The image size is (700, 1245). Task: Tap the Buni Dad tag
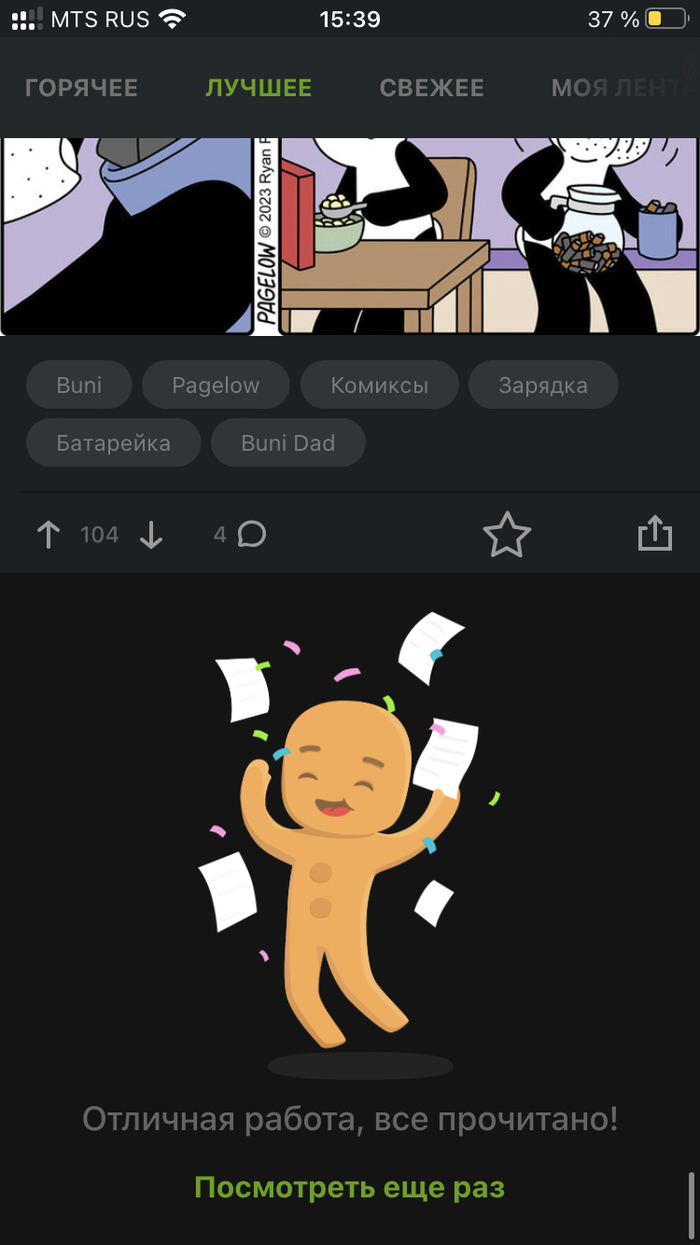pos(288,443)
